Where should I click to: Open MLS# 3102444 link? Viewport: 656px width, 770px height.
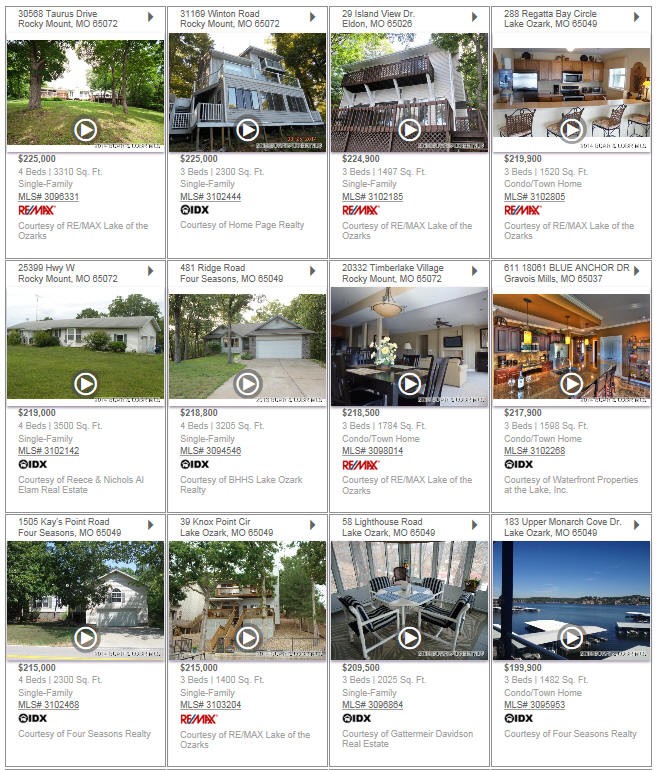click(x=210, y=197)
